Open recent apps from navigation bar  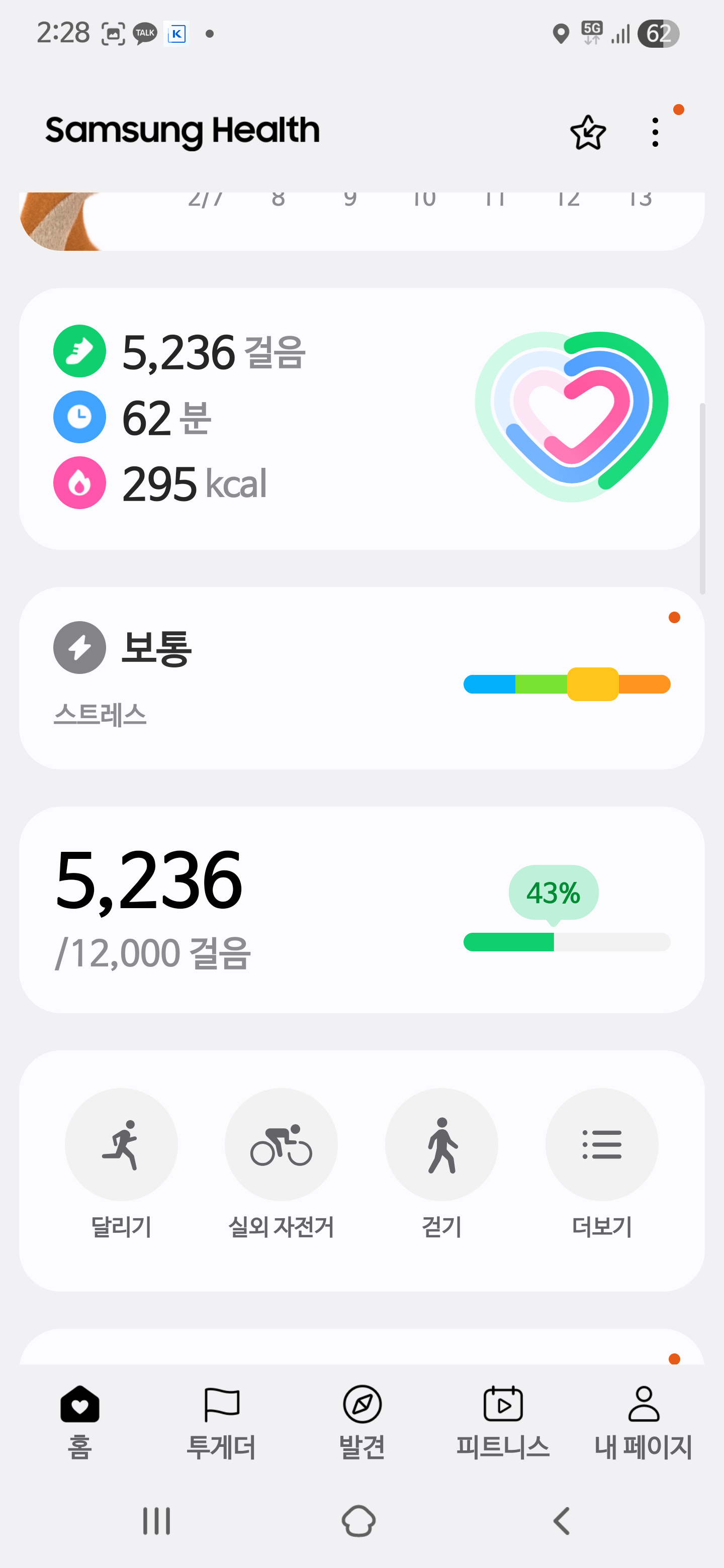156,1521
